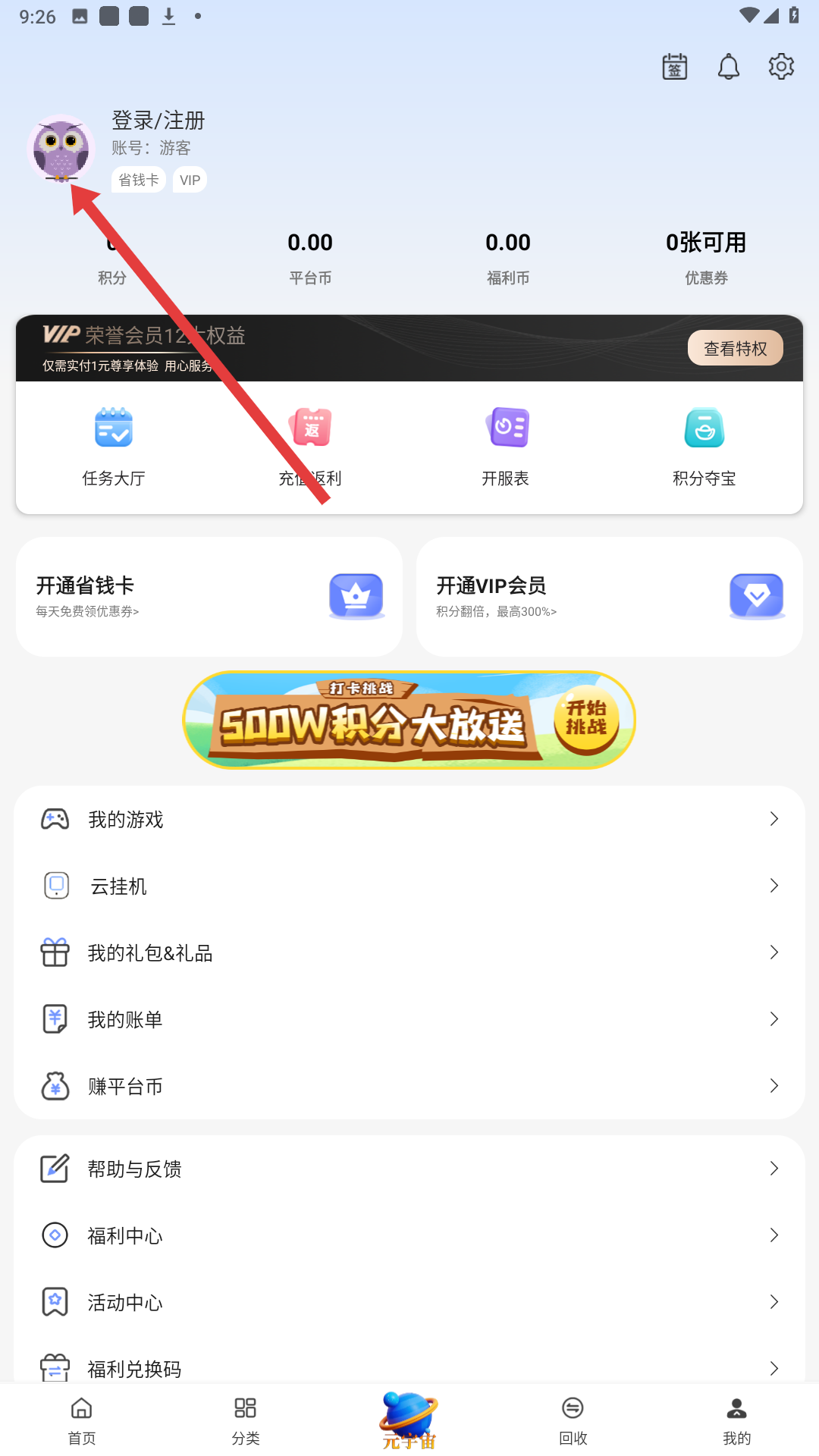This screenshot has height=1456, width=819.
Task: Tap 登录/注册 to log in
Action: tap(158, 121)
